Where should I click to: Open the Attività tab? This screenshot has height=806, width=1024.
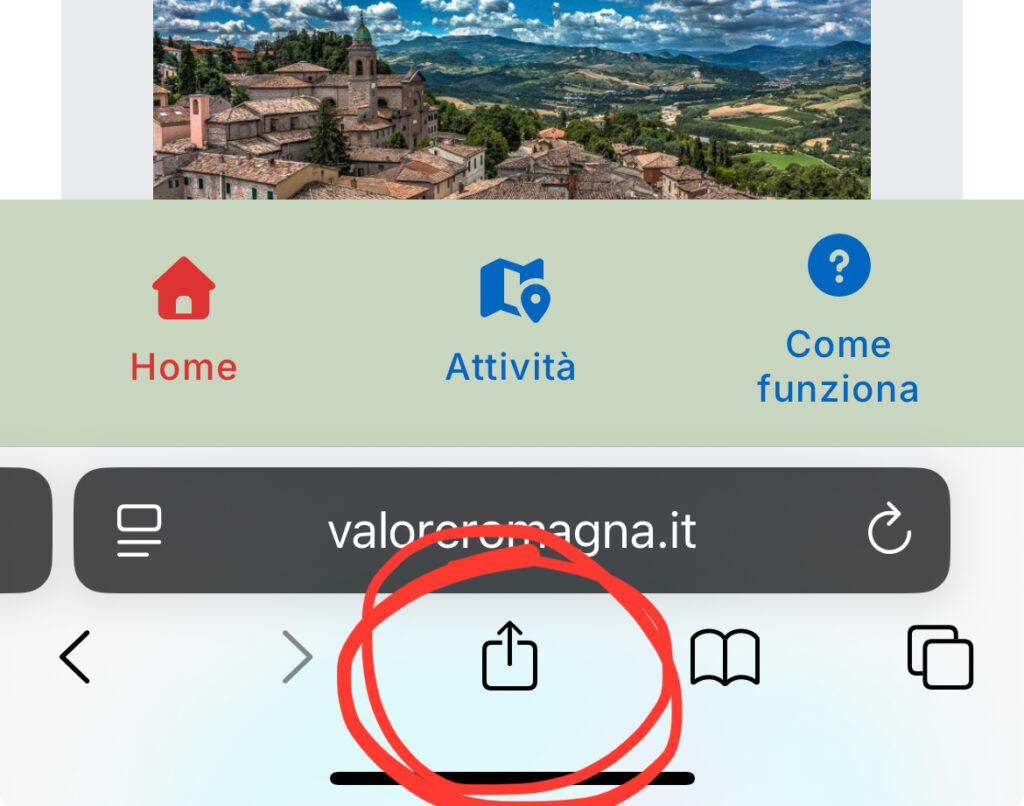[x=511, y=320]
